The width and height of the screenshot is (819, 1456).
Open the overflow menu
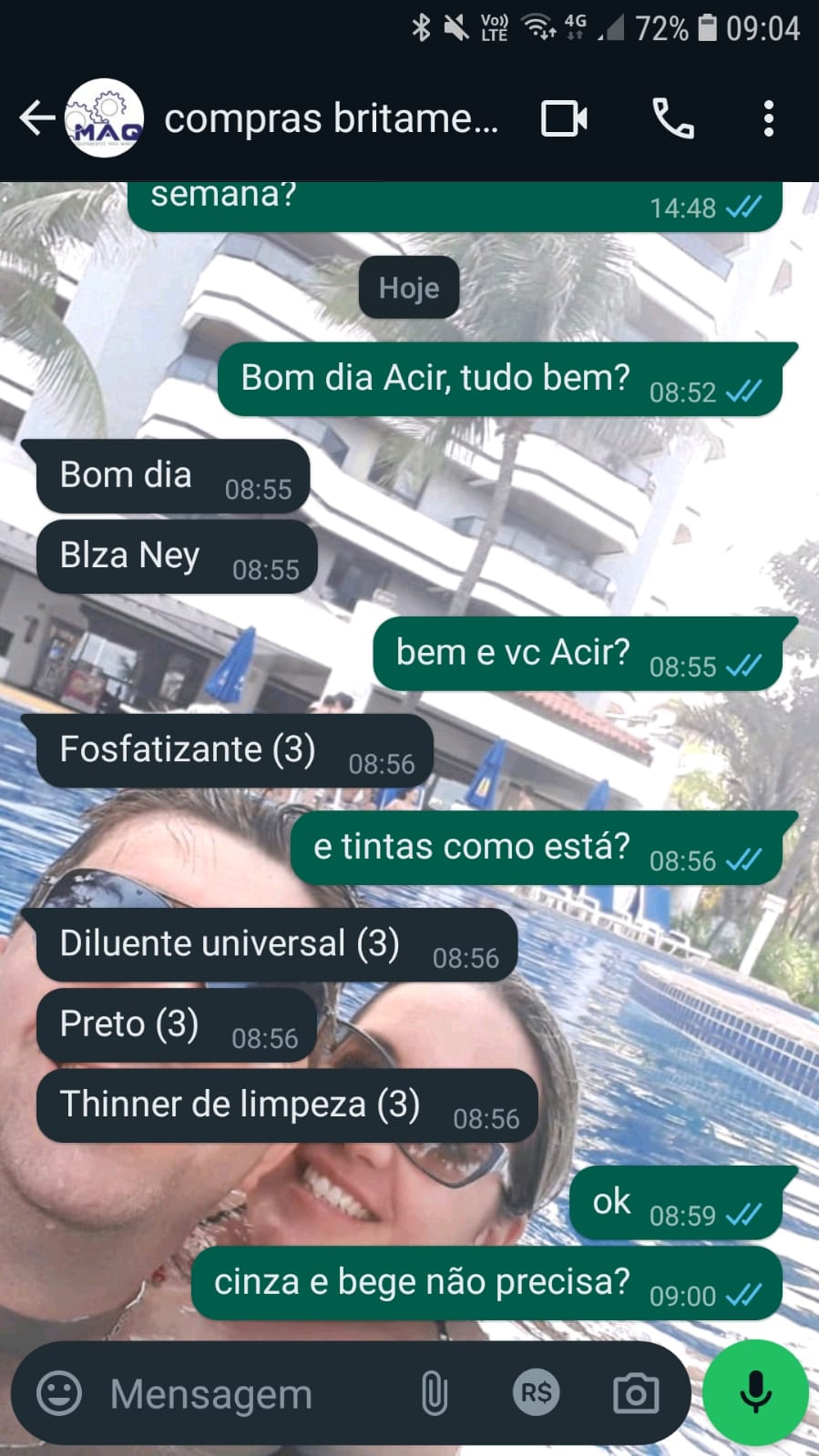(769, 119)
